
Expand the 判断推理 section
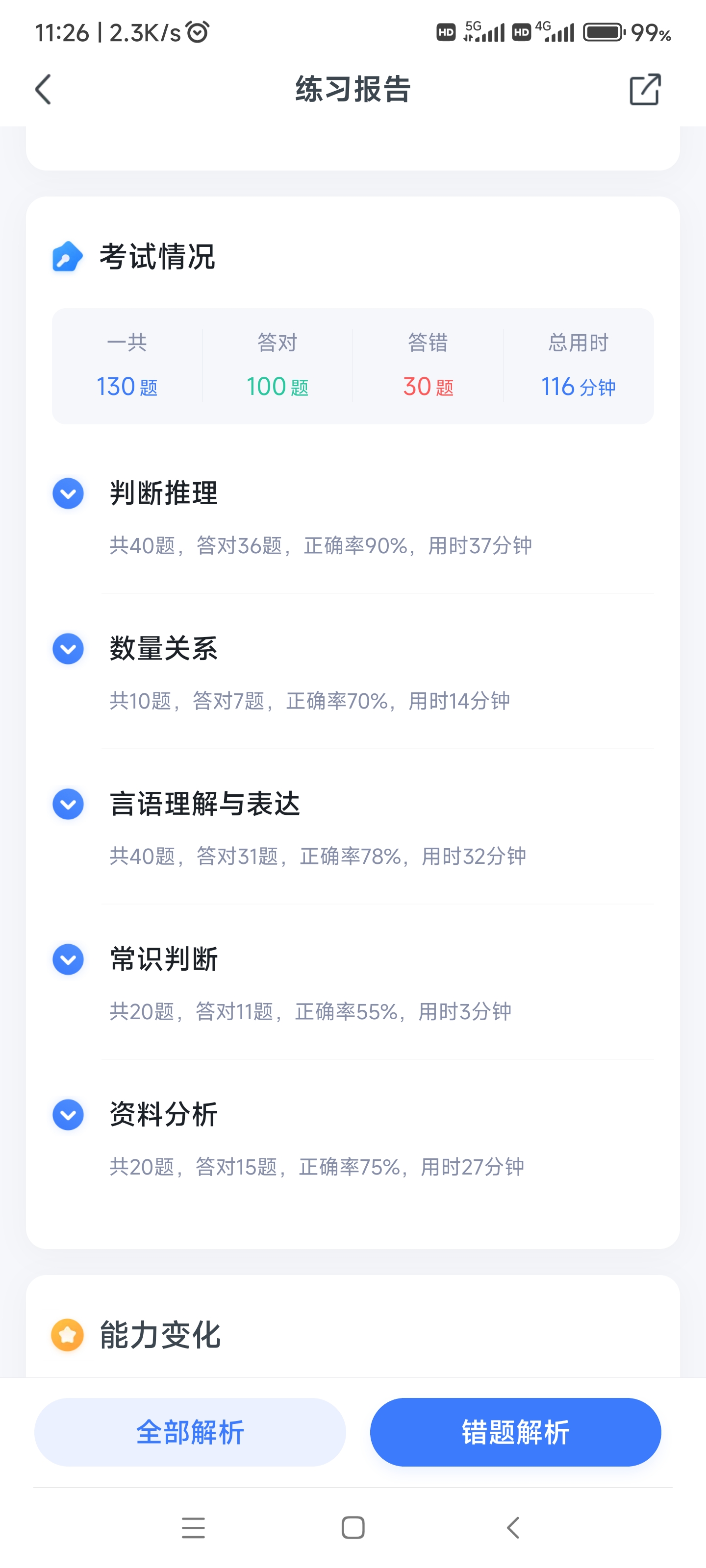coord(68,493)
